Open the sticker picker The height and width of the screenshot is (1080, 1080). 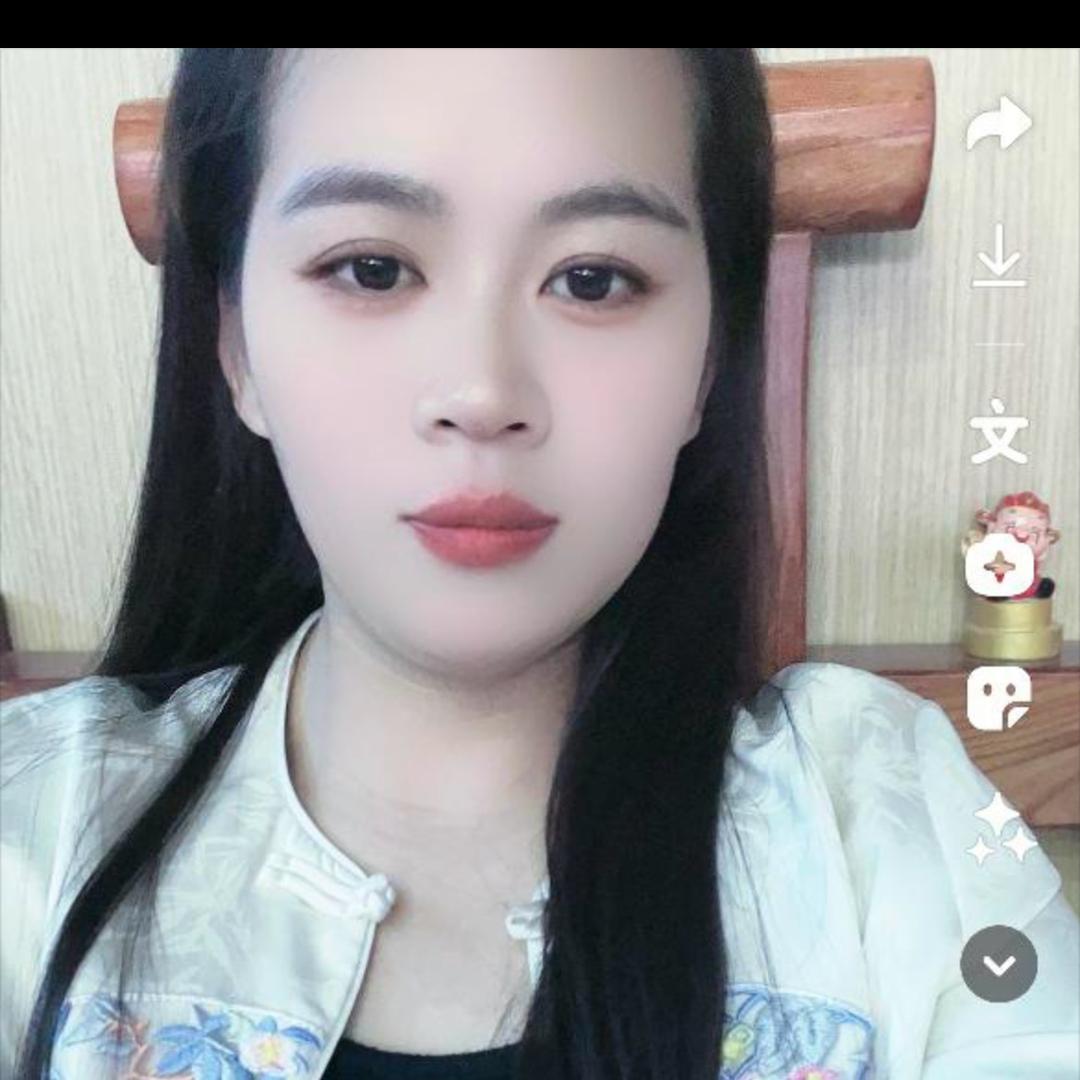(998, 698)
